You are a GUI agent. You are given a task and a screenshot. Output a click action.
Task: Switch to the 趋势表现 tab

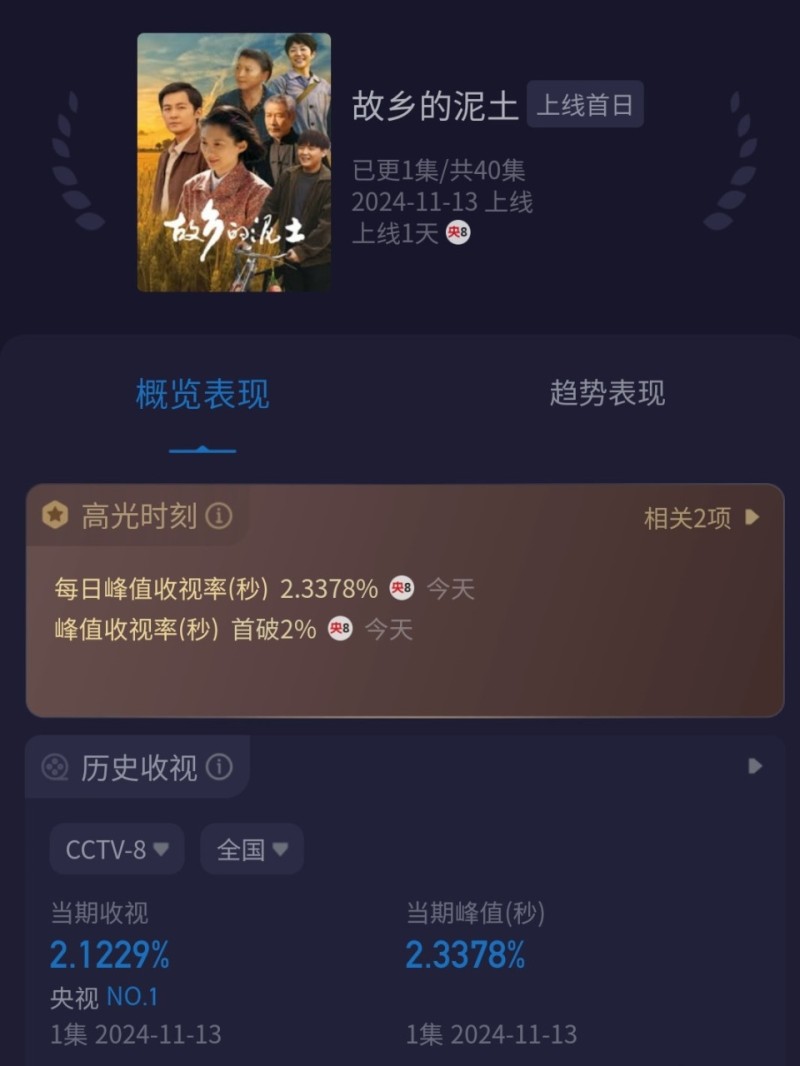[x=606, y=393]
